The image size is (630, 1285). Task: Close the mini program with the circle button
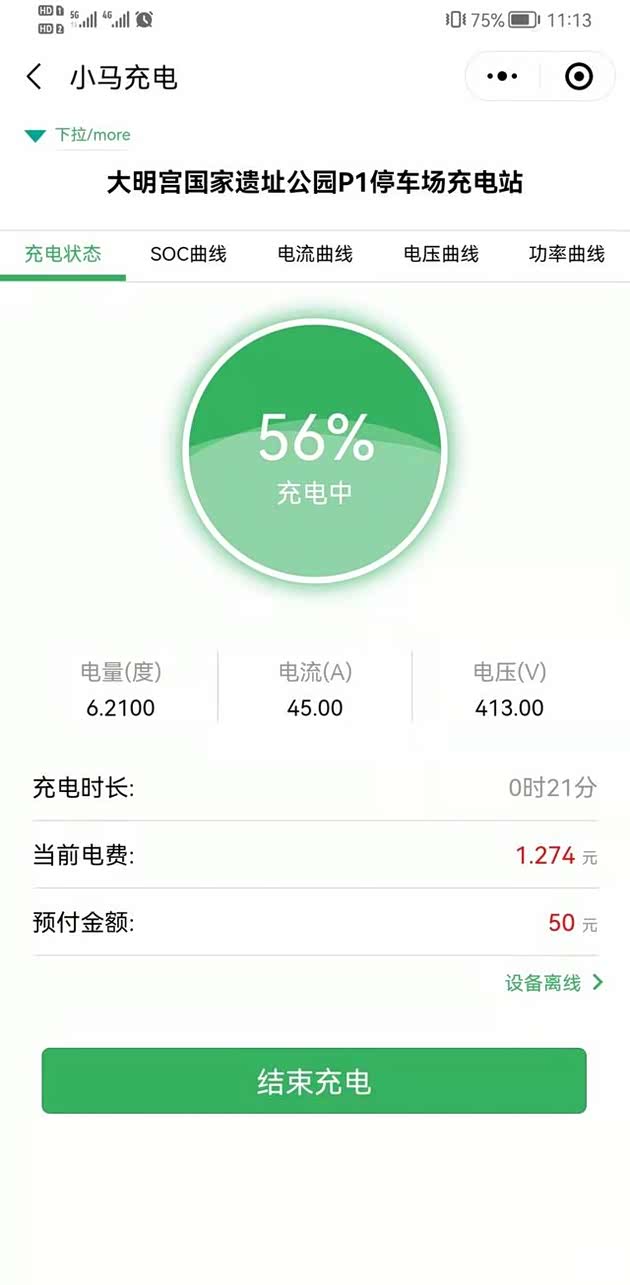click(x=578, y=76)
